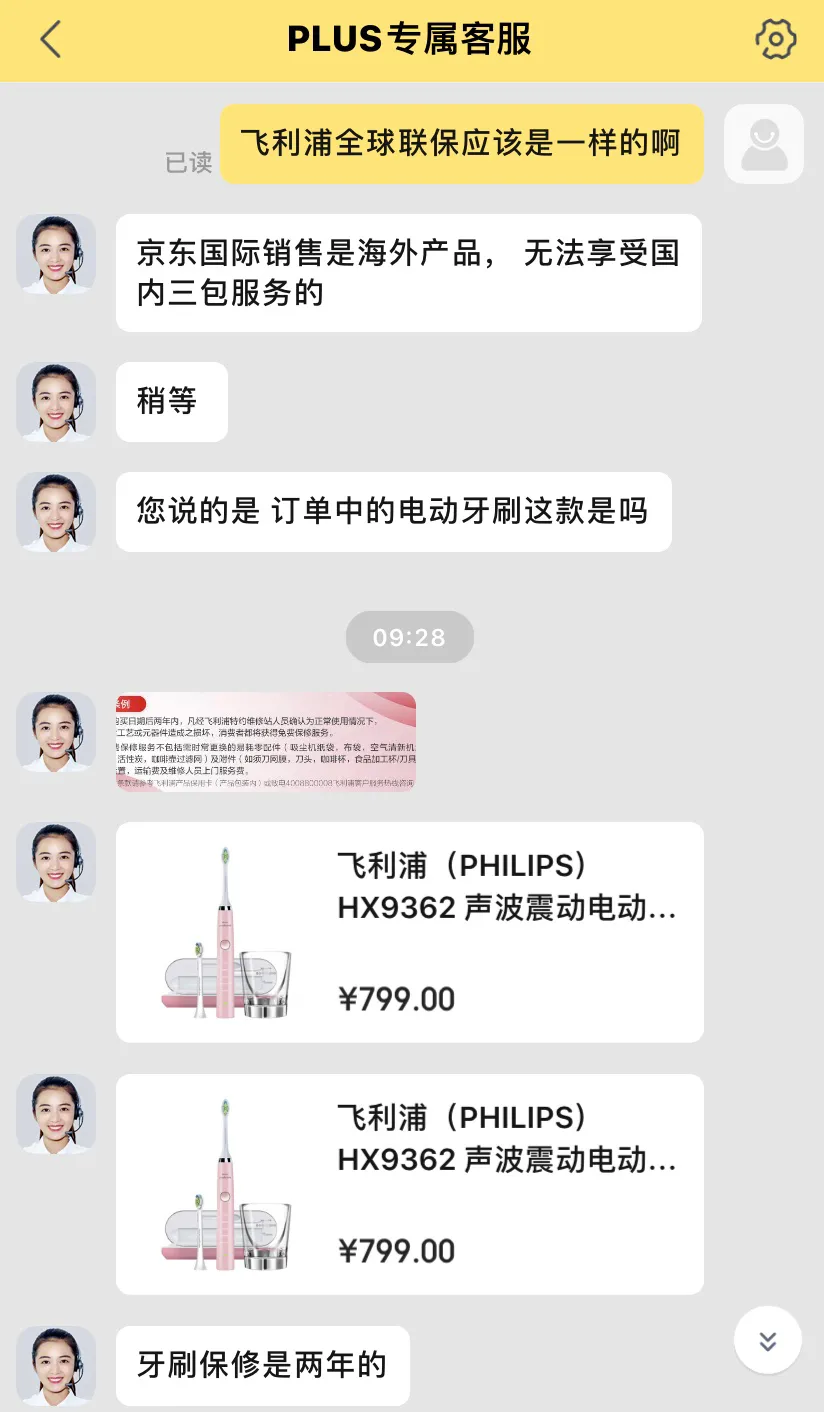This screenshot has height=1412, width=824.
Task: Jump to the latest messages with down arrow
Action: click(767, 1340)
